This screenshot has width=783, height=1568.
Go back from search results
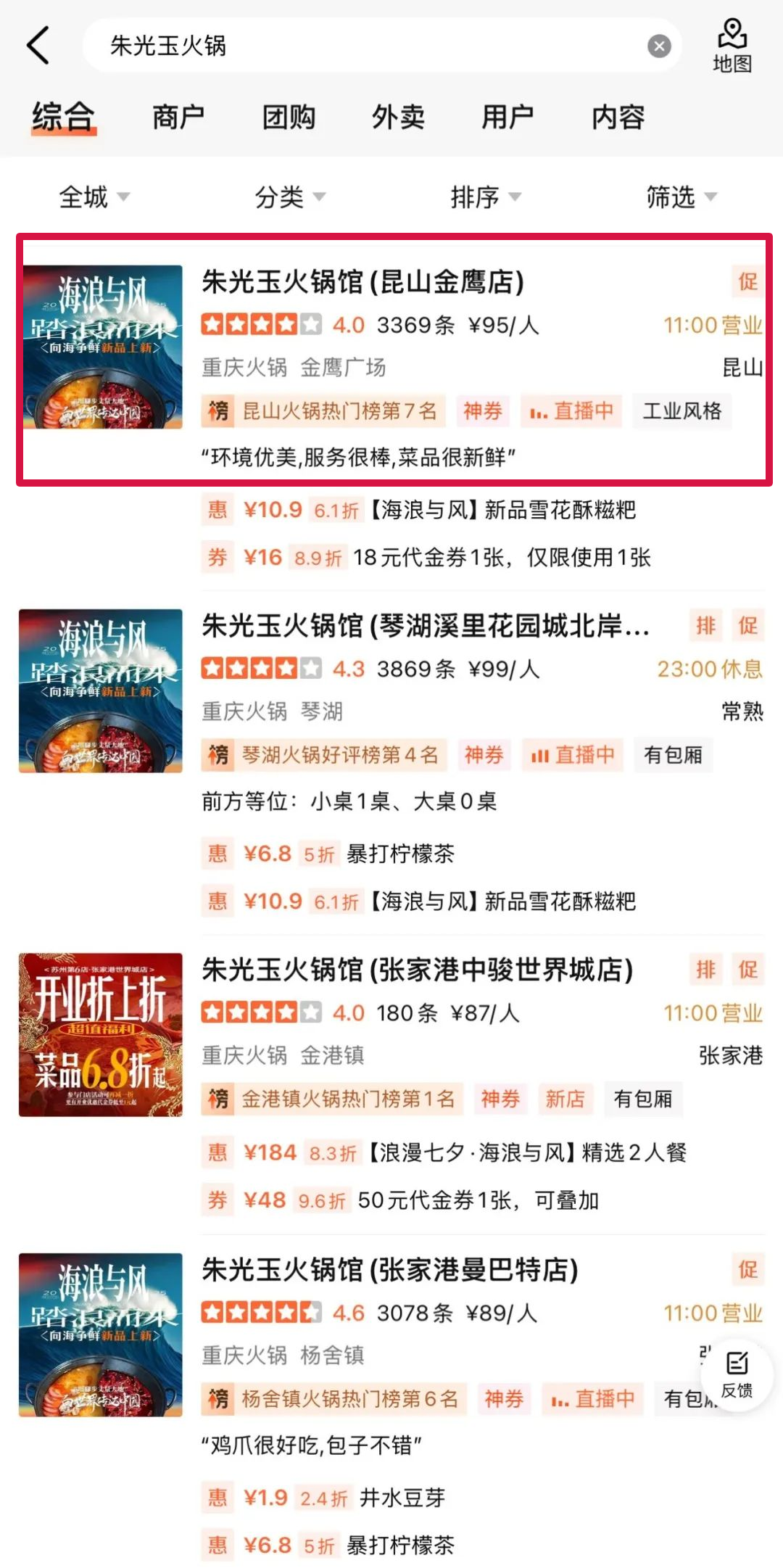(x=38, y=45)
